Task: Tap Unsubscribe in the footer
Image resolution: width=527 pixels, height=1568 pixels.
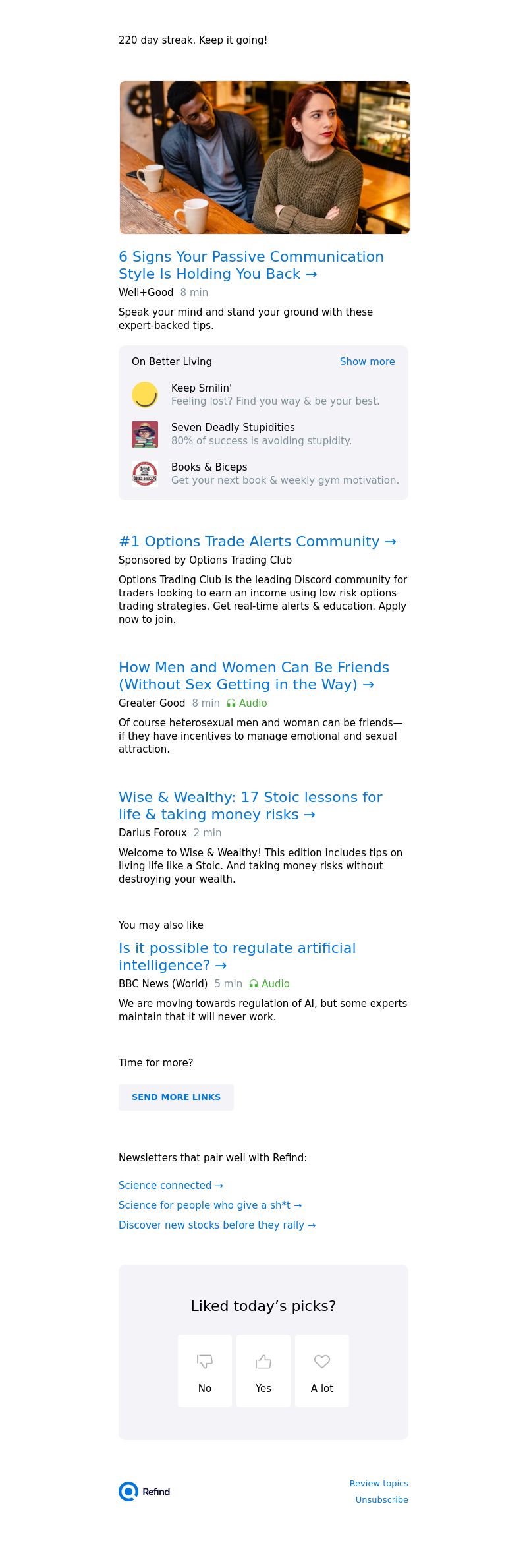Action: pyautogui.click(x=381, y=1499)
